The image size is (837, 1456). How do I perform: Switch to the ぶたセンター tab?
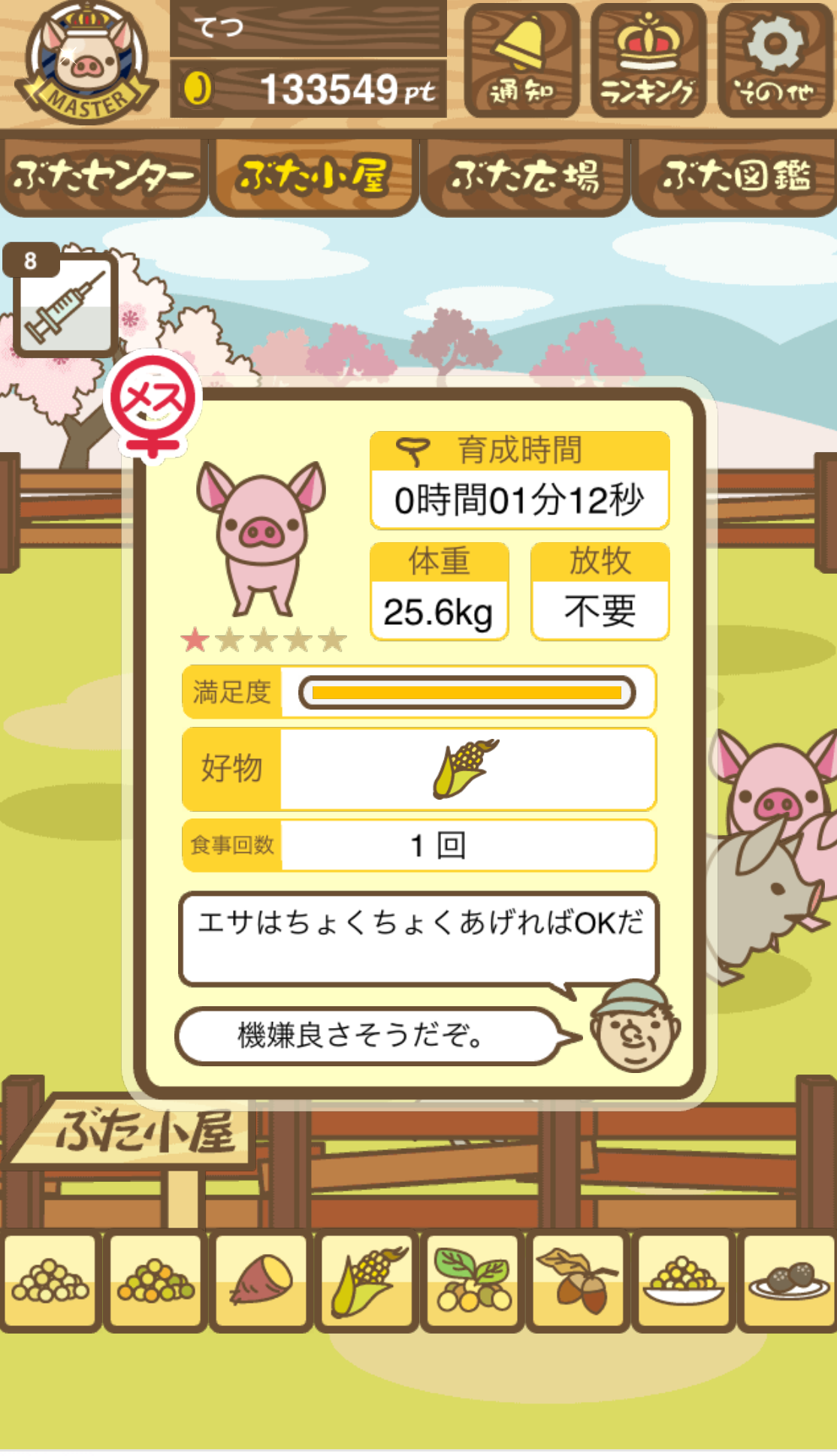pos(104,176)
